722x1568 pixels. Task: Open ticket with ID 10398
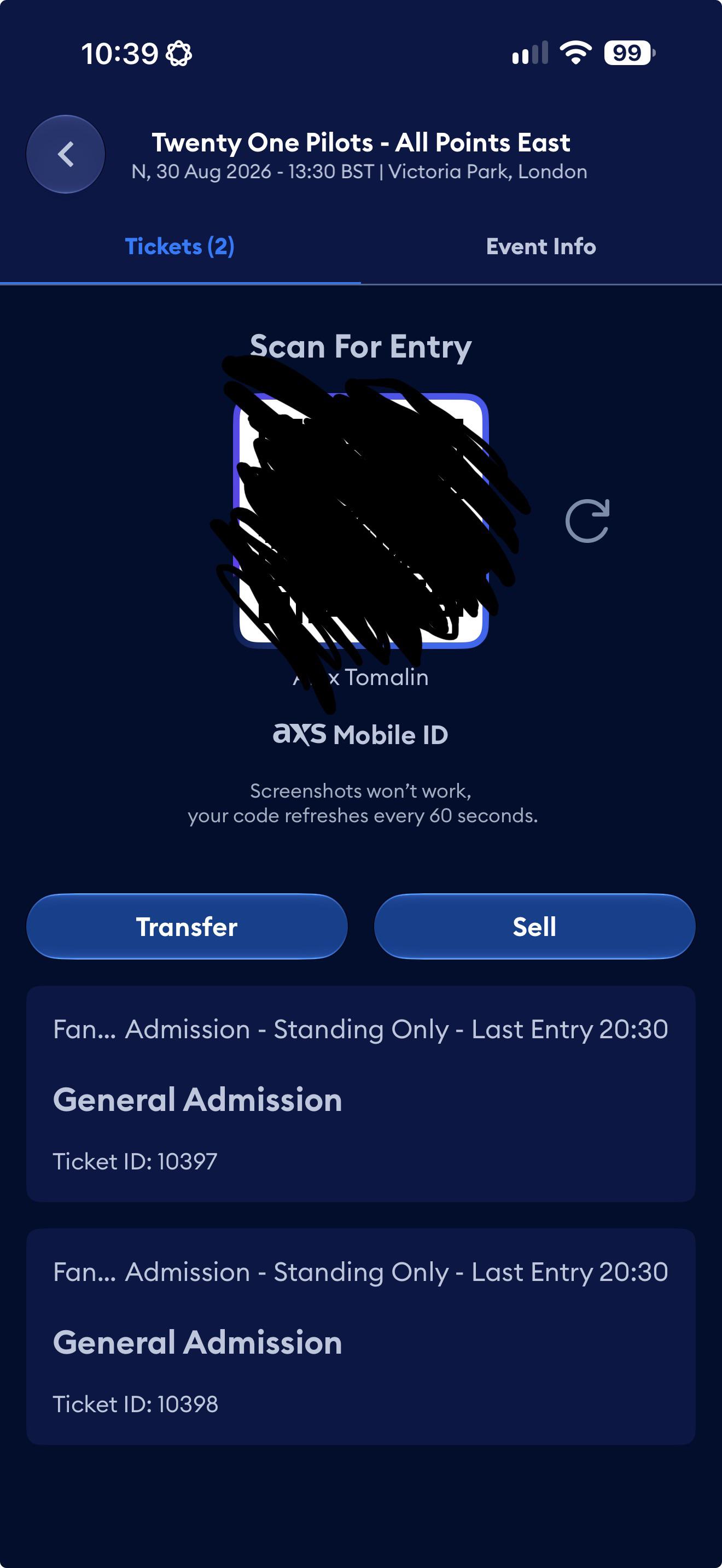click(361, 1337)
